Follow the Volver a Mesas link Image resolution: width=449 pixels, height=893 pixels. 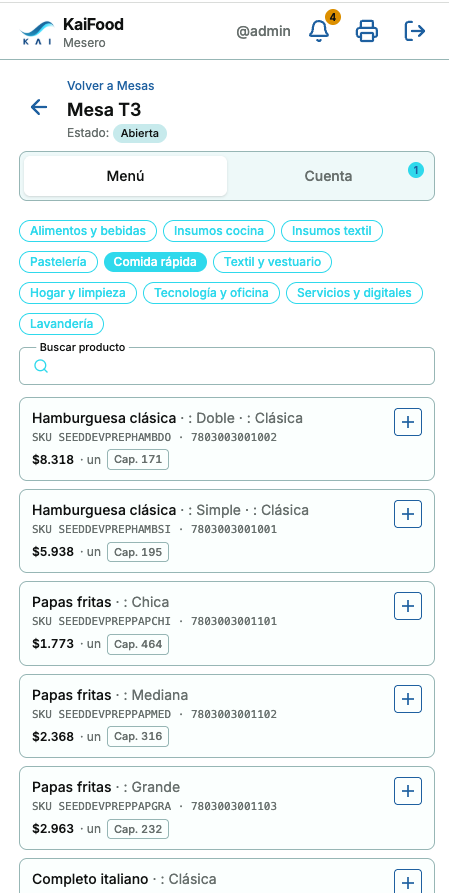click(x=111, y=86)
